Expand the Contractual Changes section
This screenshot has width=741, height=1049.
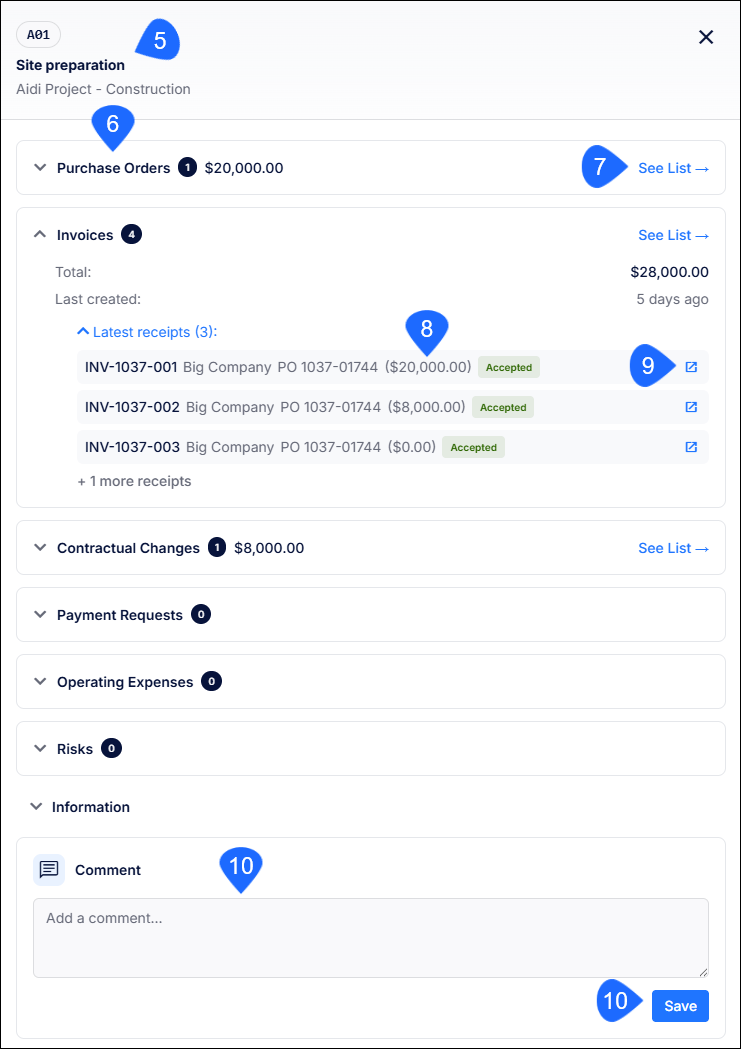pyautogui.click(x=40, y=548)
